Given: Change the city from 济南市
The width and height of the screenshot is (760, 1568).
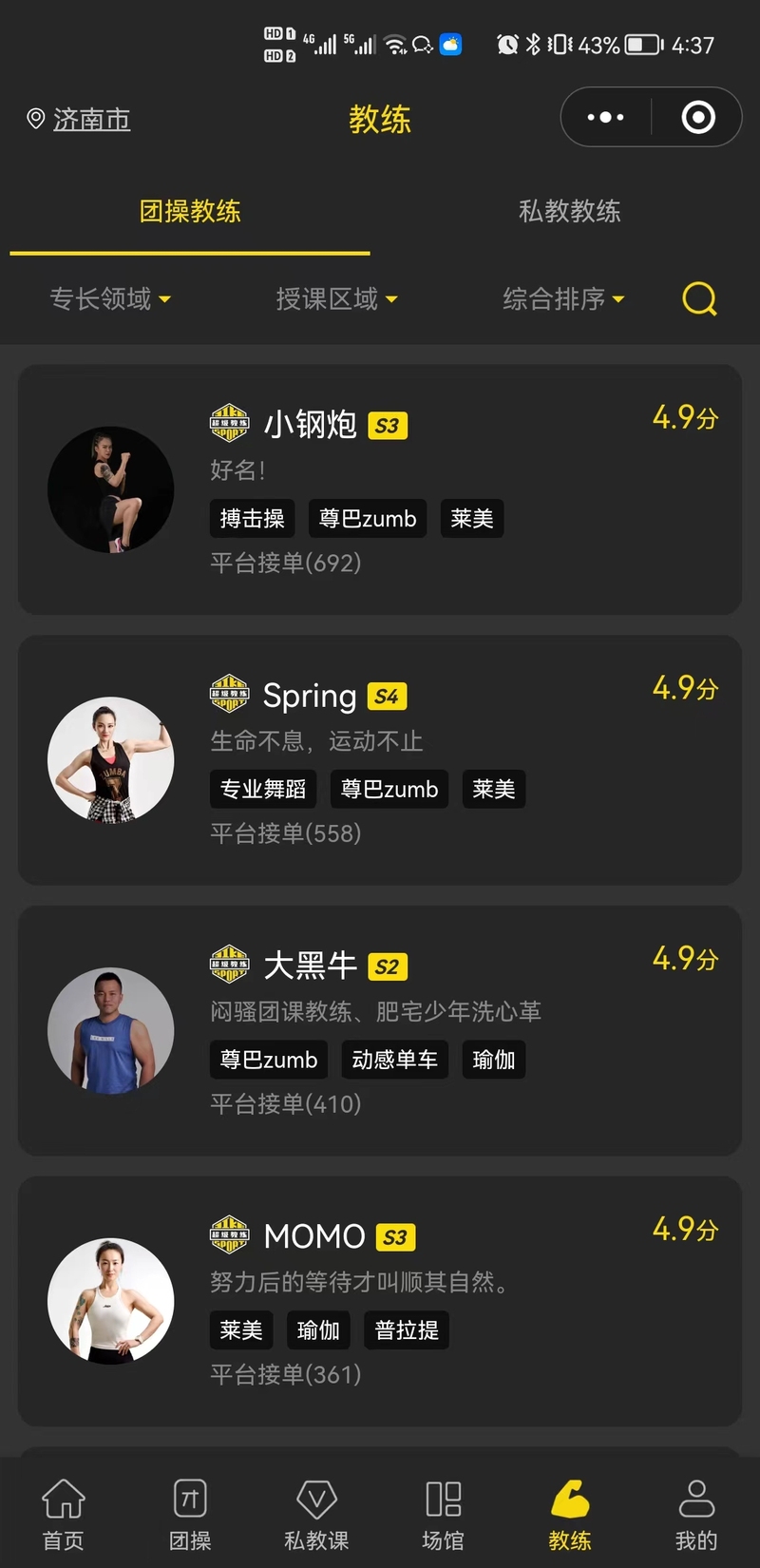Looking at the screenshot, I should (80, 120).
